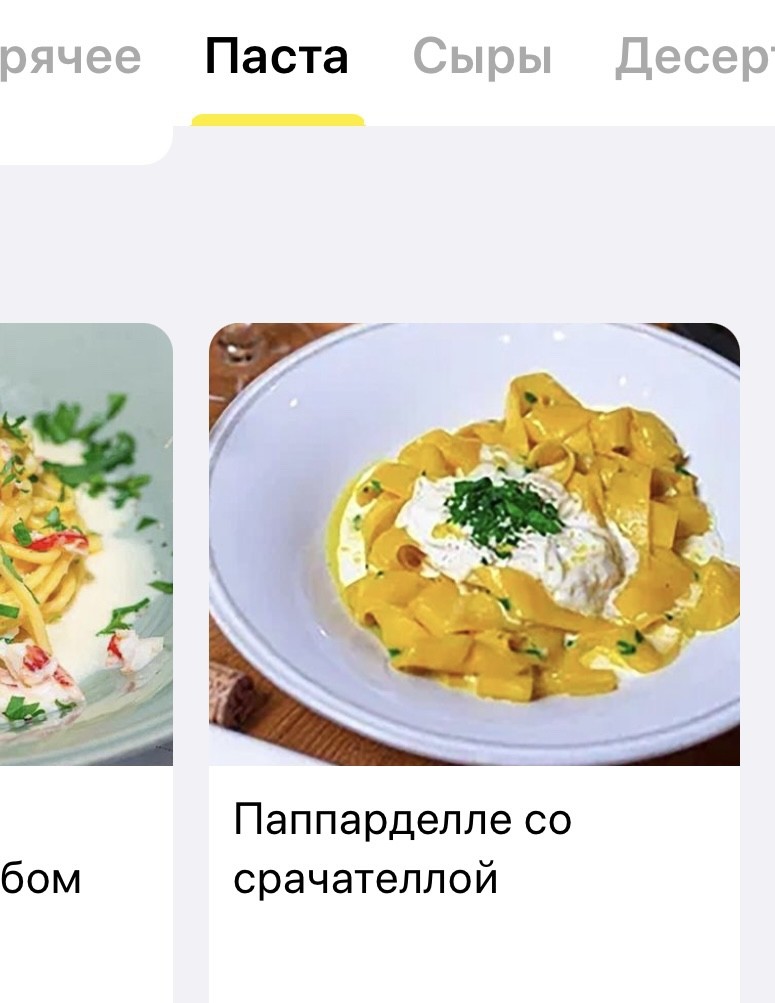This screenshot has height=1003, width=775.
Task: Go to the Горячее tab
Action: point(70,57)
